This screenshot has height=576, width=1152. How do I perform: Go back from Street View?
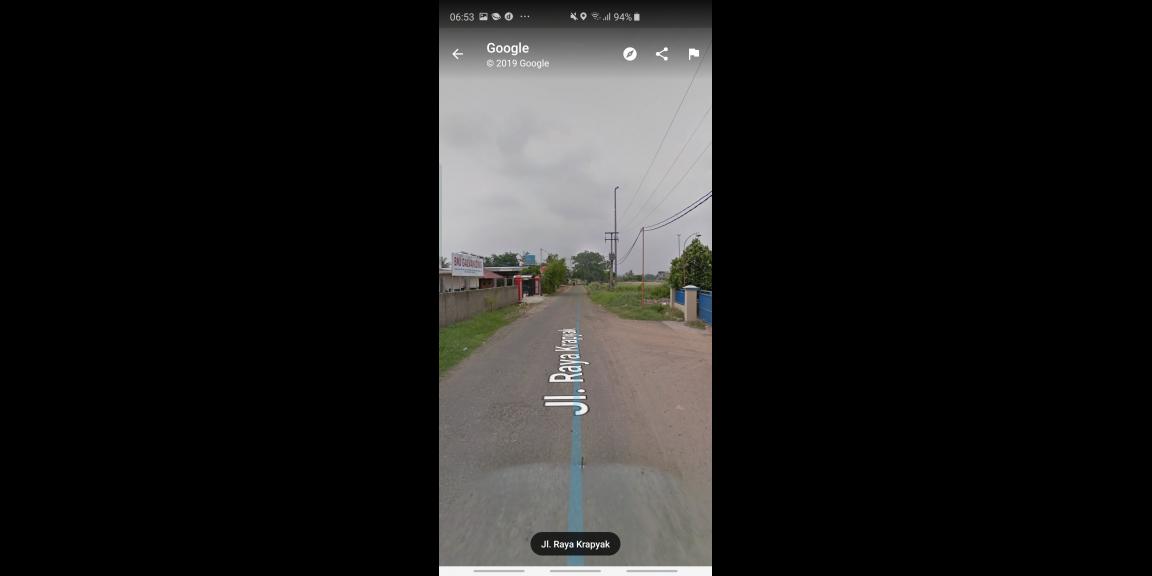(458, 54)
